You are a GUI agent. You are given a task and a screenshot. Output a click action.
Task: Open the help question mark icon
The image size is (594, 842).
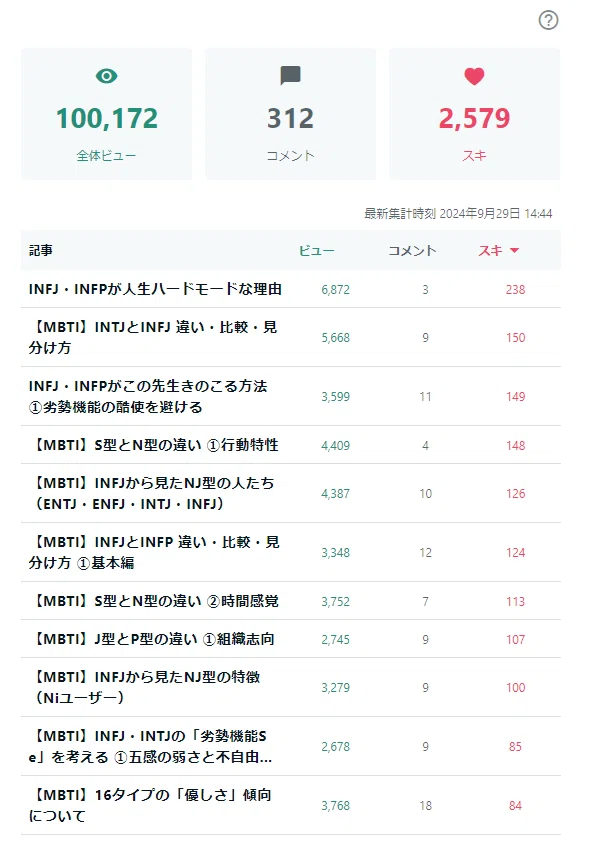coord(548,20)
